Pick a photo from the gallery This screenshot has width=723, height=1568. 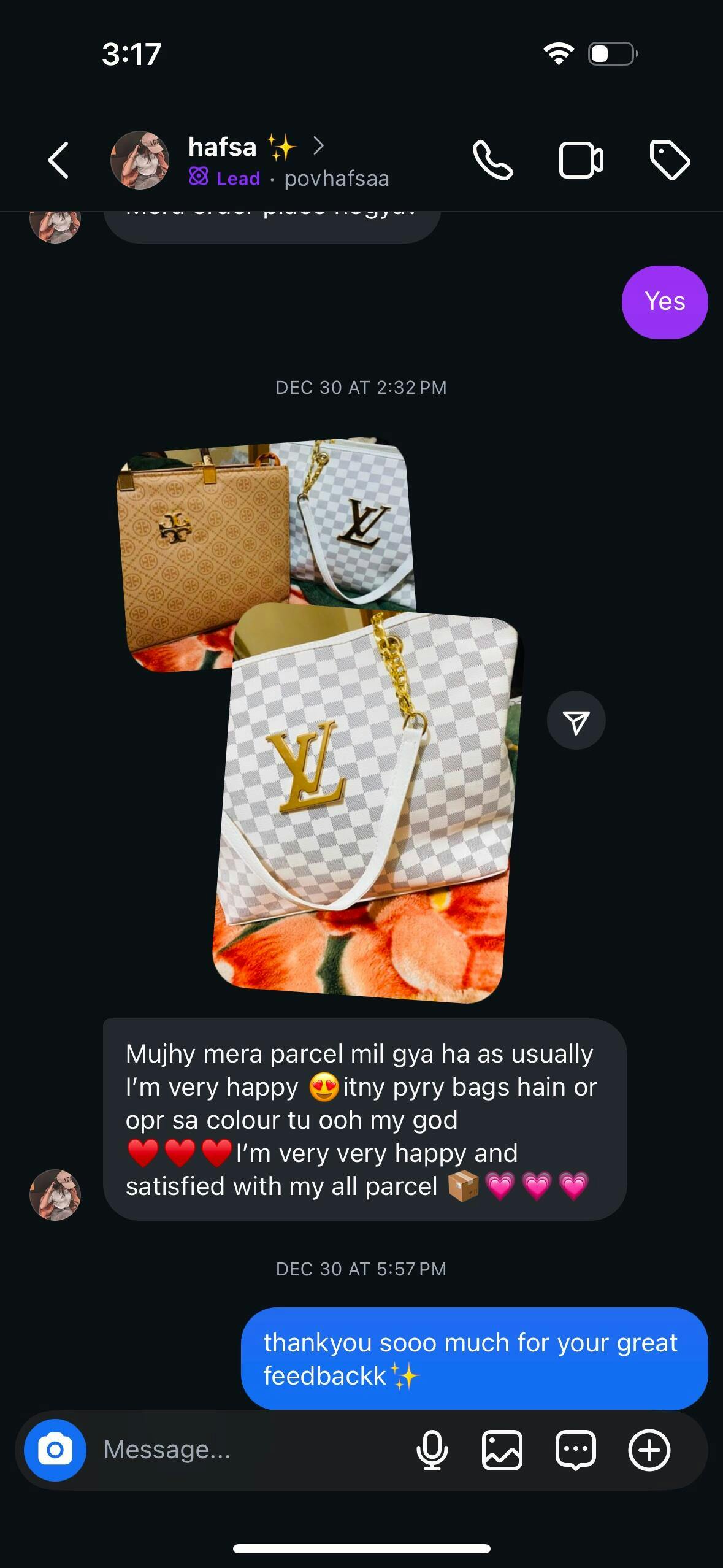click(502, 1450)
